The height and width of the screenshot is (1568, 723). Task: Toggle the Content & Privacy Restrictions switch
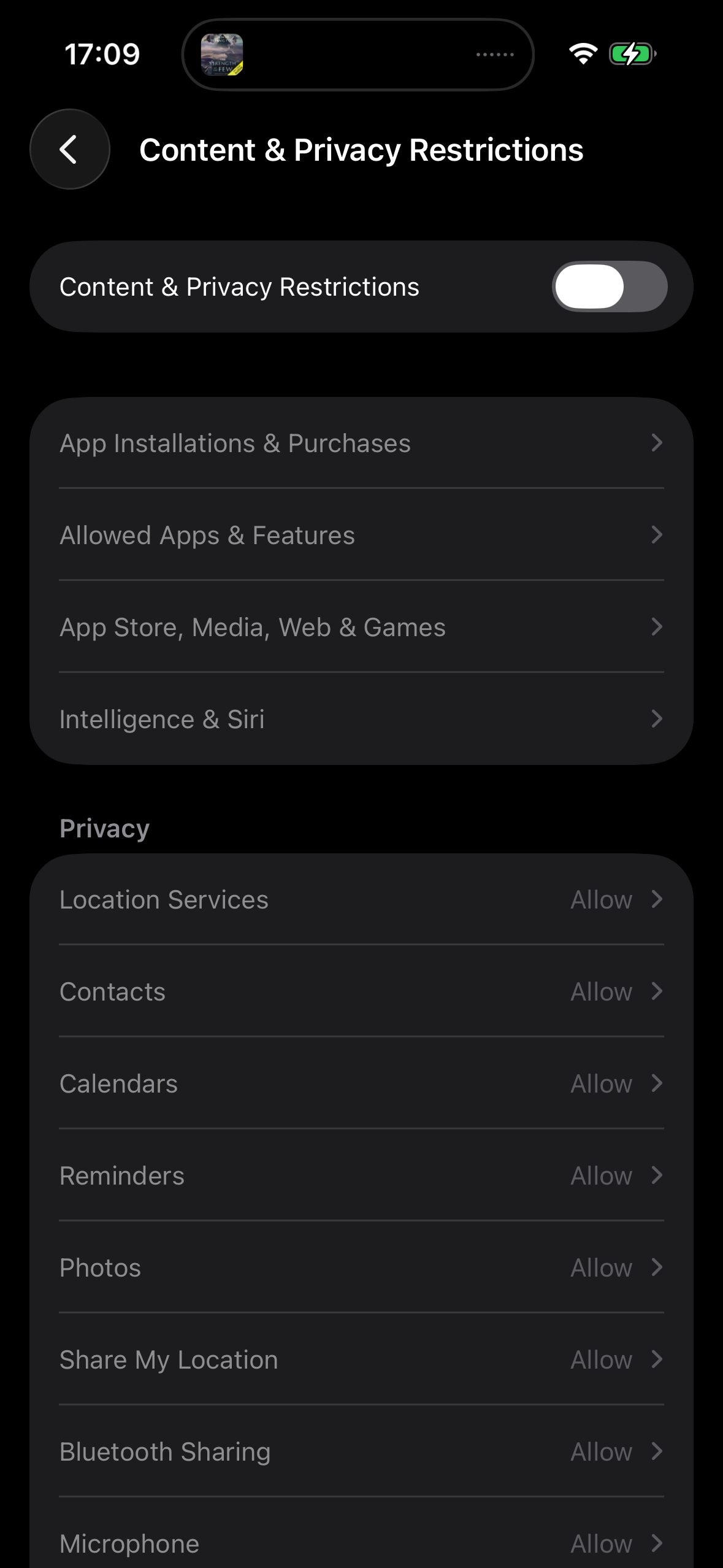609,286
